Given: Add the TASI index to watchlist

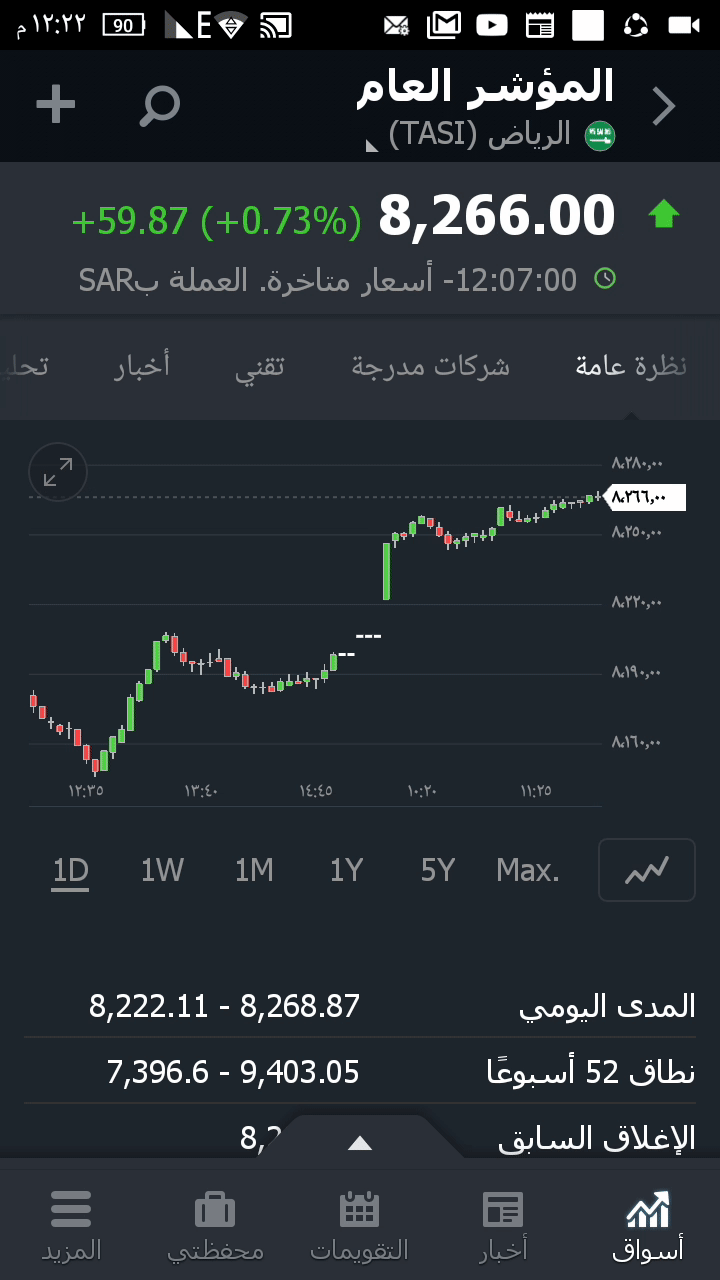Looking at the screenshot, I should [56, 104].
